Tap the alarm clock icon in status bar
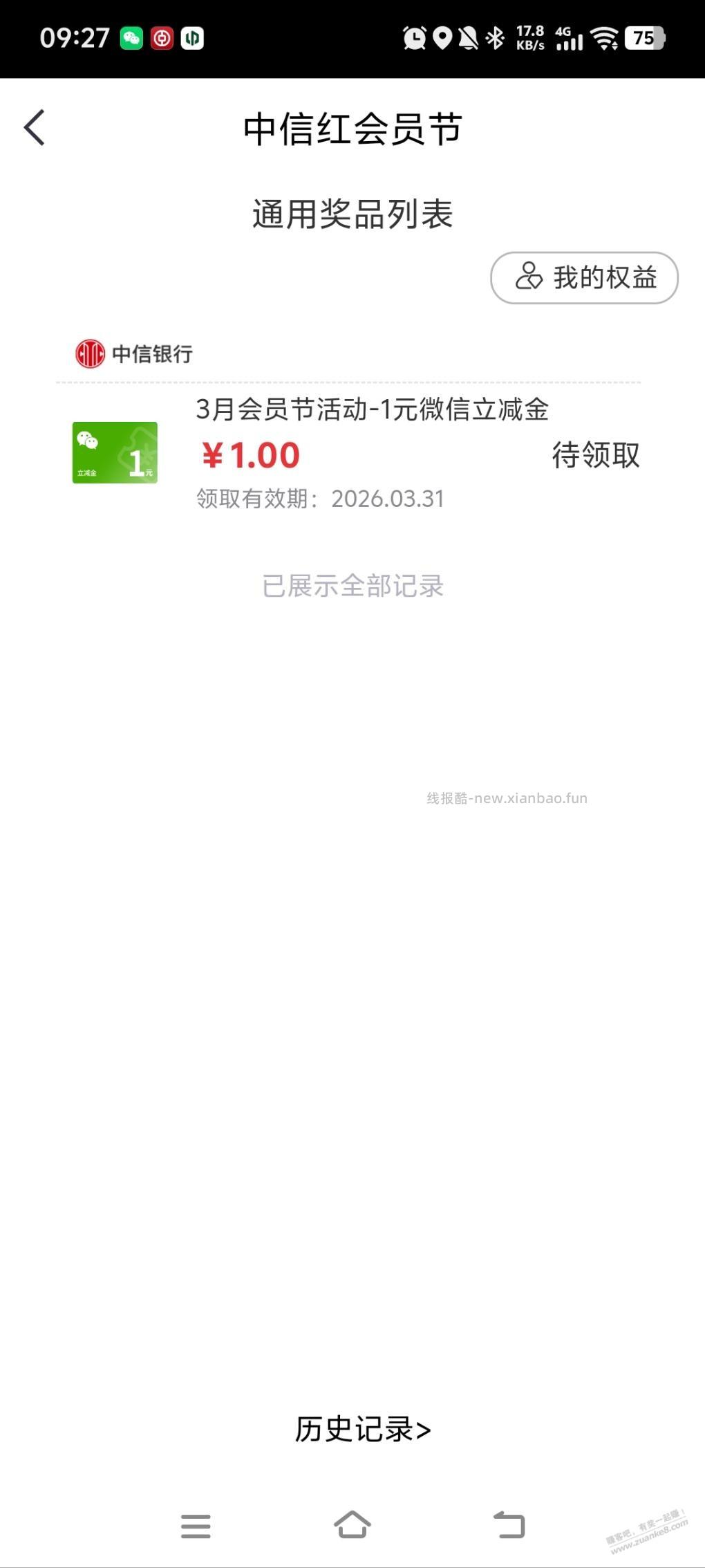This screenshot has height=1568, width=705. (x=414, y=38)
